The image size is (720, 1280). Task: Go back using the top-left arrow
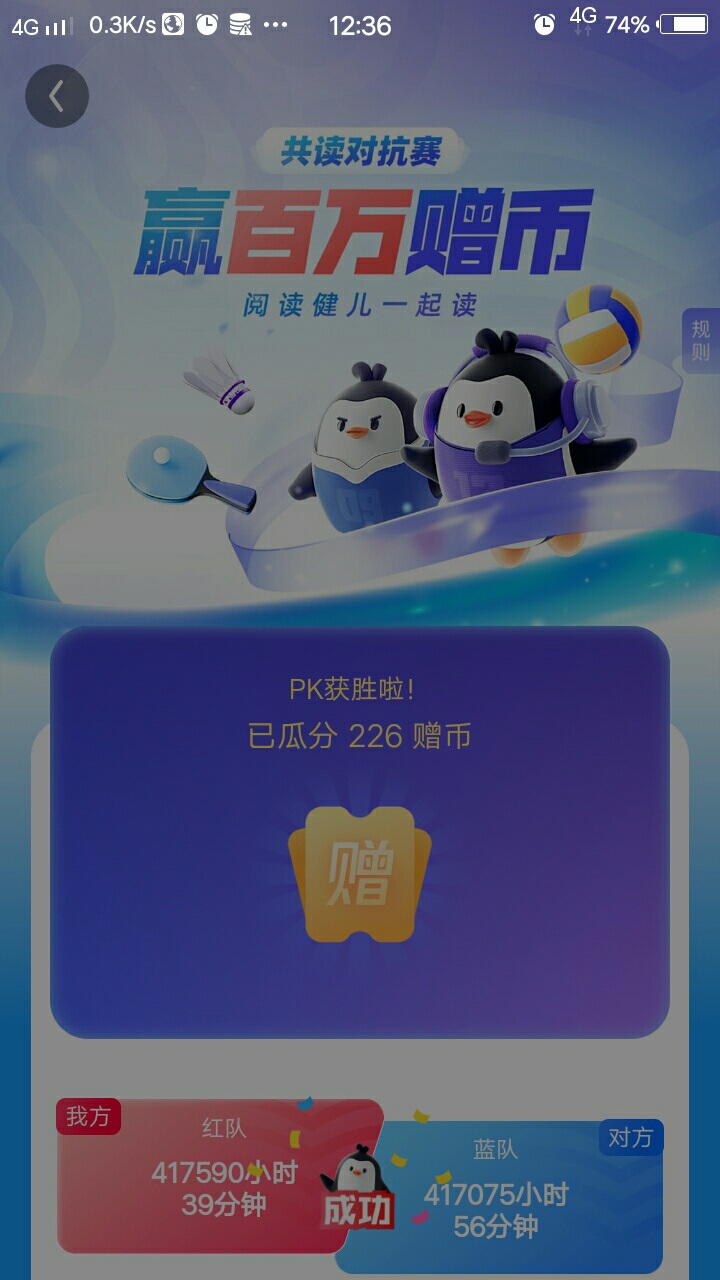[57, 96]
